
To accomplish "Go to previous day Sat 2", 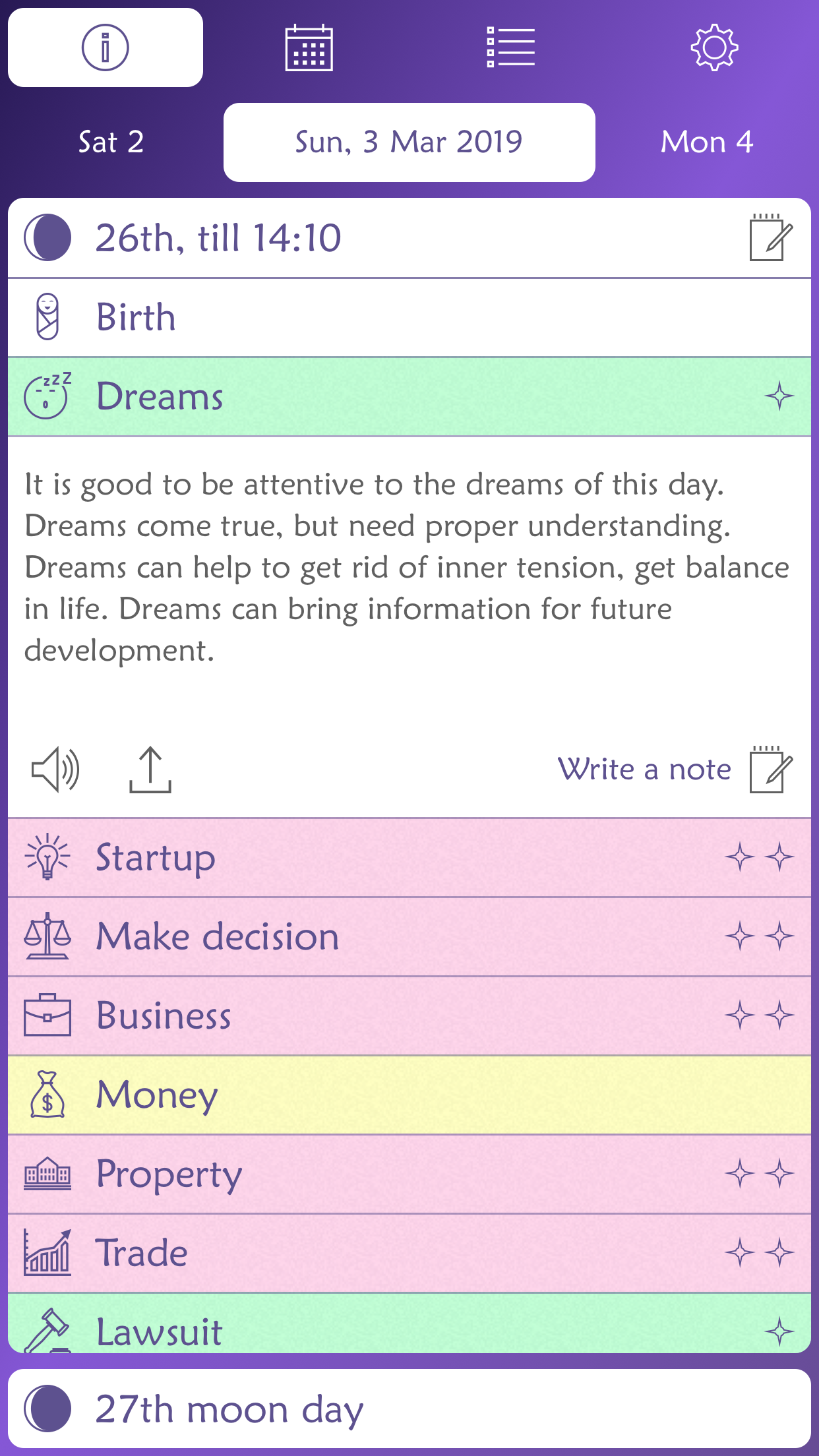I will point(111,142).
